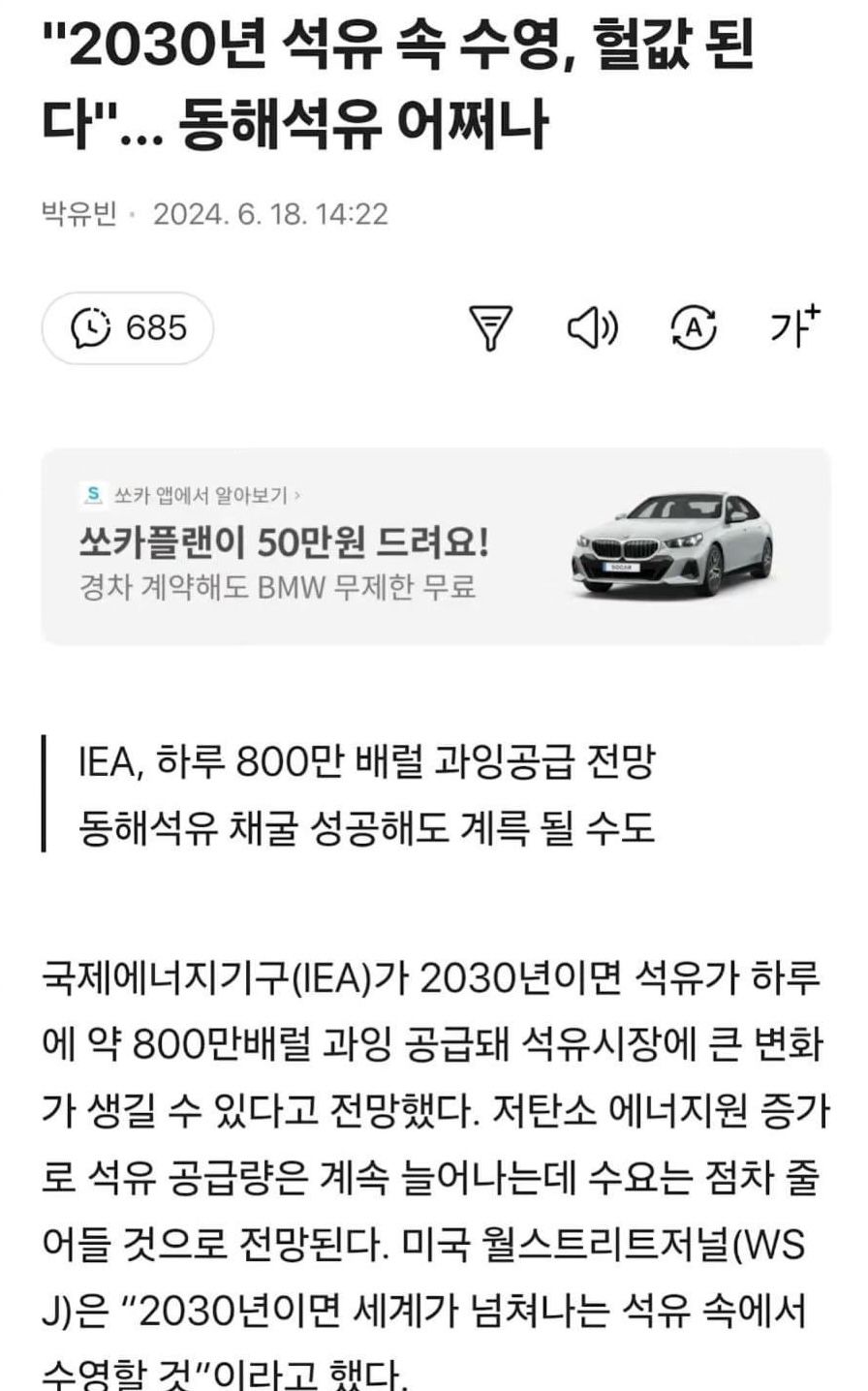Open the Socar Plan BMW ad banner
Image resolution: width=868 pixels, height=1391 pixels.
coord(435,546)
